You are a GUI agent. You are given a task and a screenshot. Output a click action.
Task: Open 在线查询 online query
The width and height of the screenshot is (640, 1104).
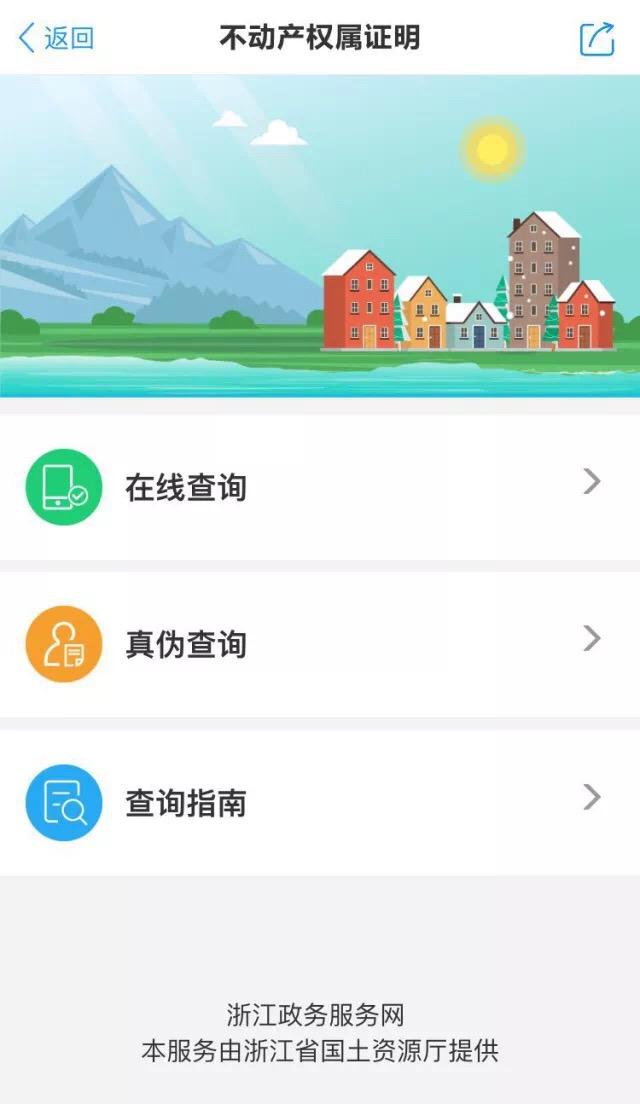(320, 487)
